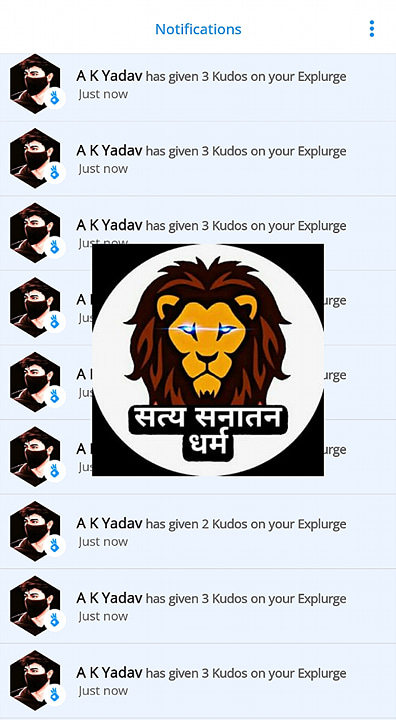This screenshot has width=396, height=720.
Task: Open the overflow menu beside Notifications
Action: [x=372, y=29]
